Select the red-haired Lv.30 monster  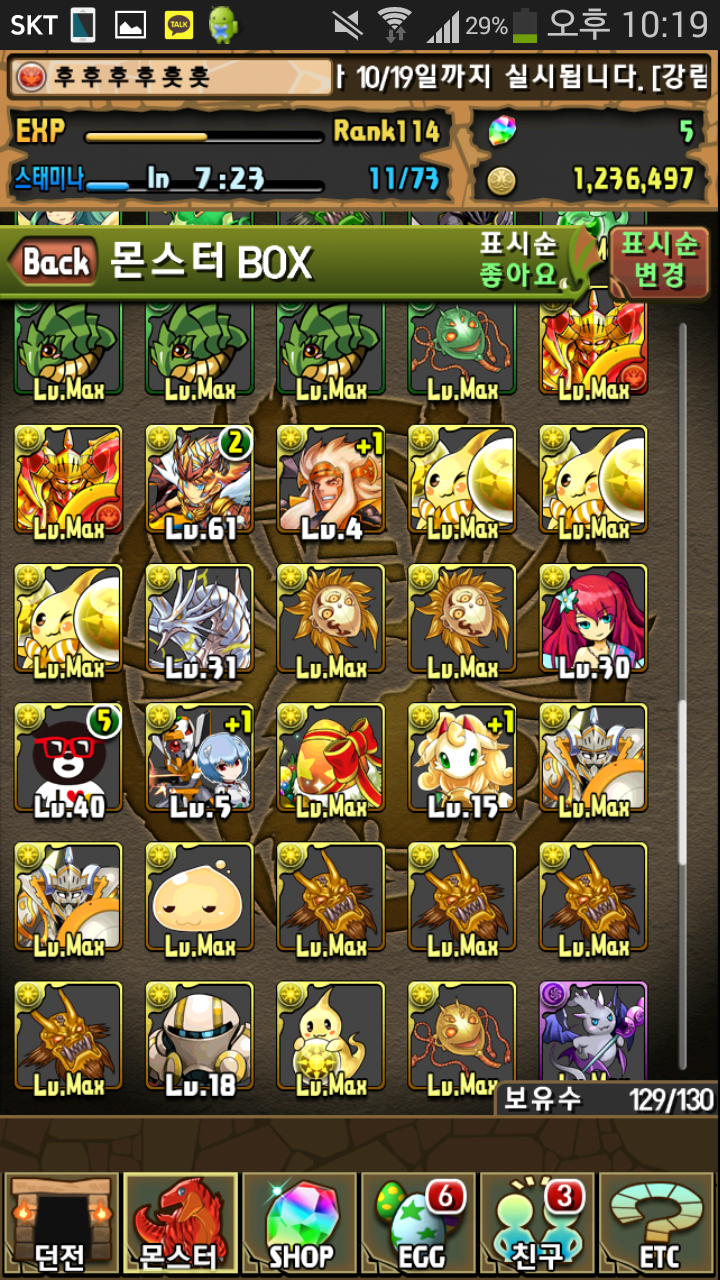[593, 620]
